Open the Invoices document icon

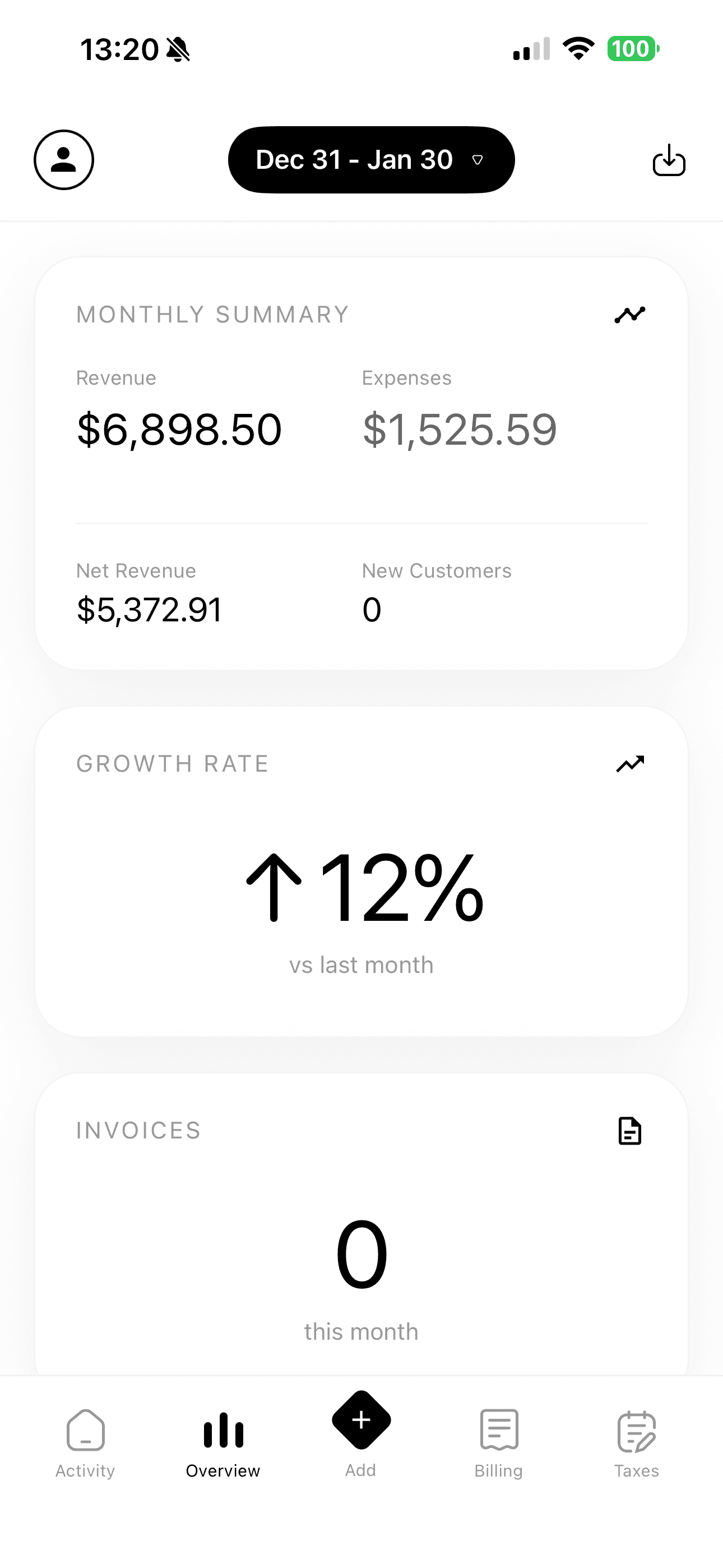[x=630, y=1131]
